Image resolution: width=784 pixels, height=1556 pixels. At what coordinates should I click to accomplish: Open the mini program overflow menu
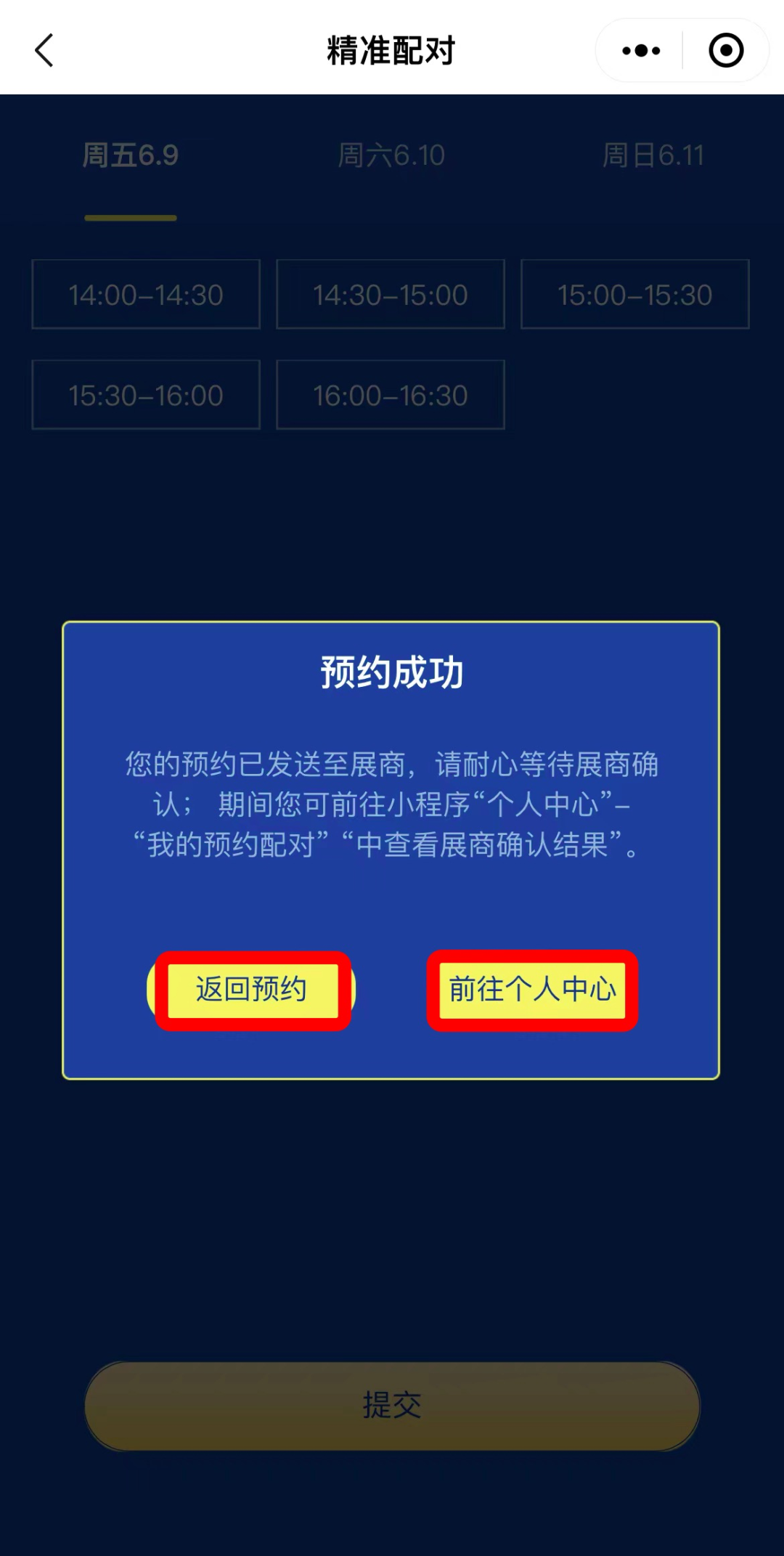(641, 51)
